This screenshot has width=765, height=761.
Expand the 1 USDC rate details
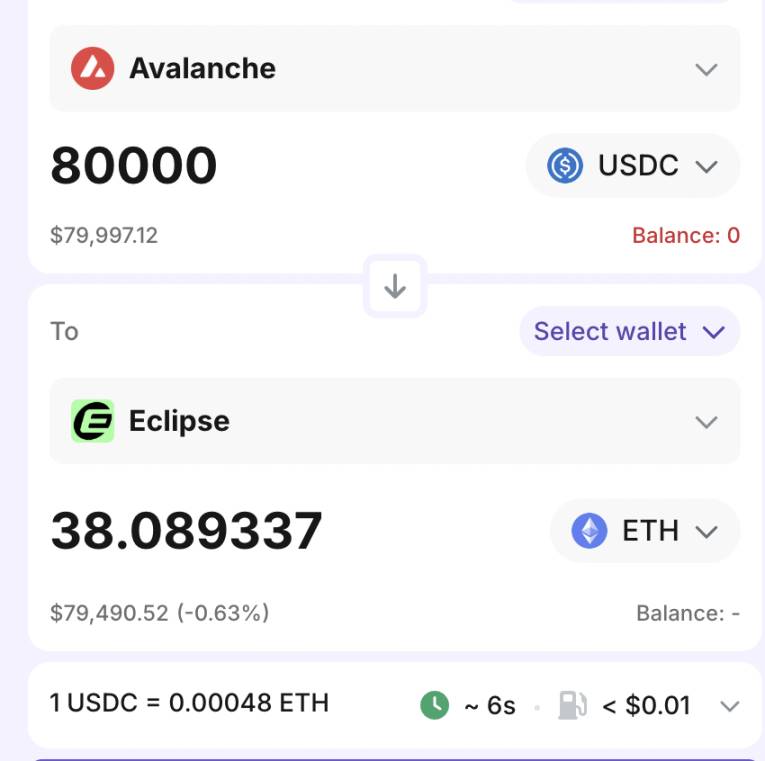730,706
